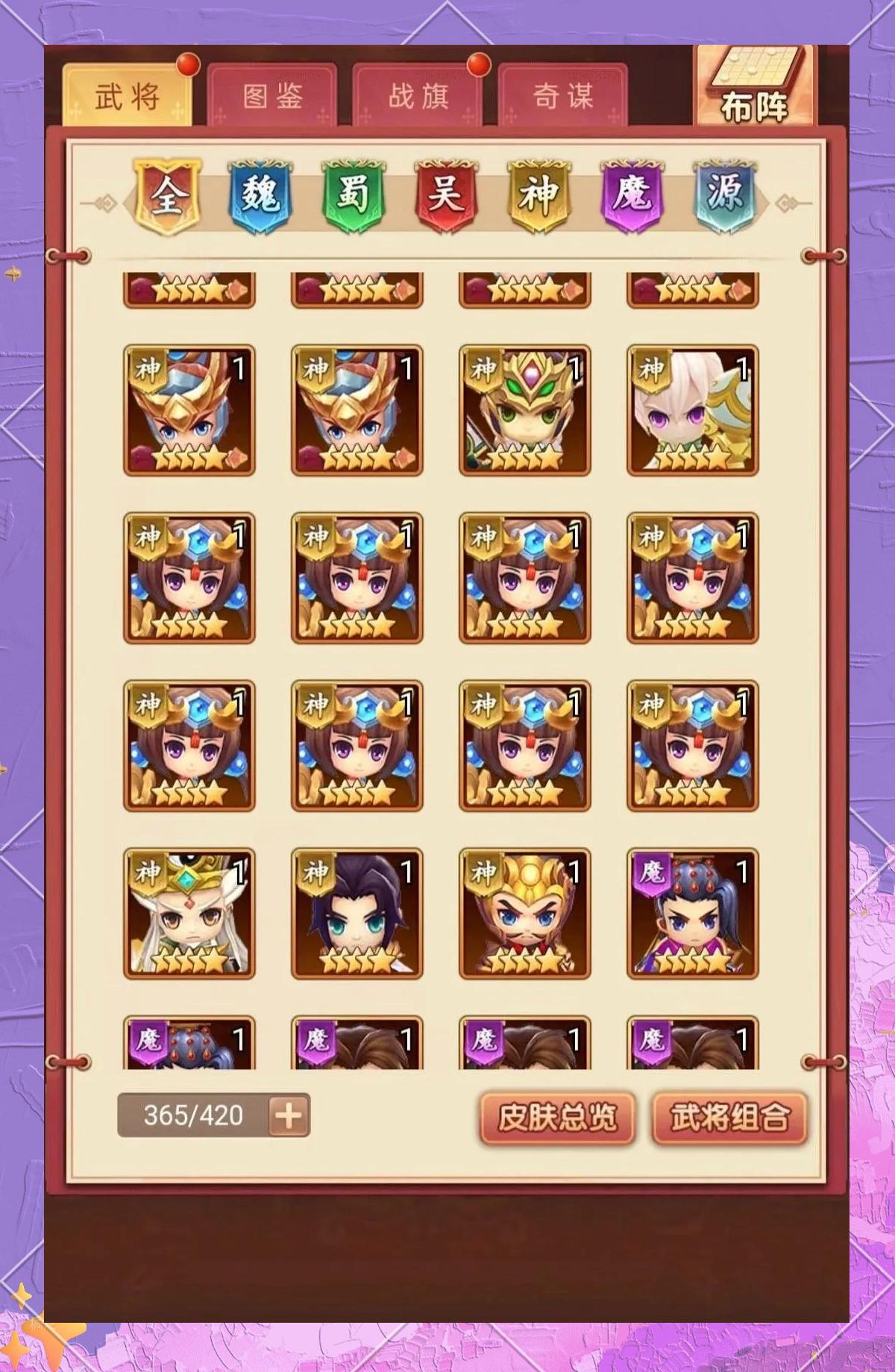Open the golden-helmet mustached 神 hero
The height and width of the screenshot is (1372, 895).
525,913
